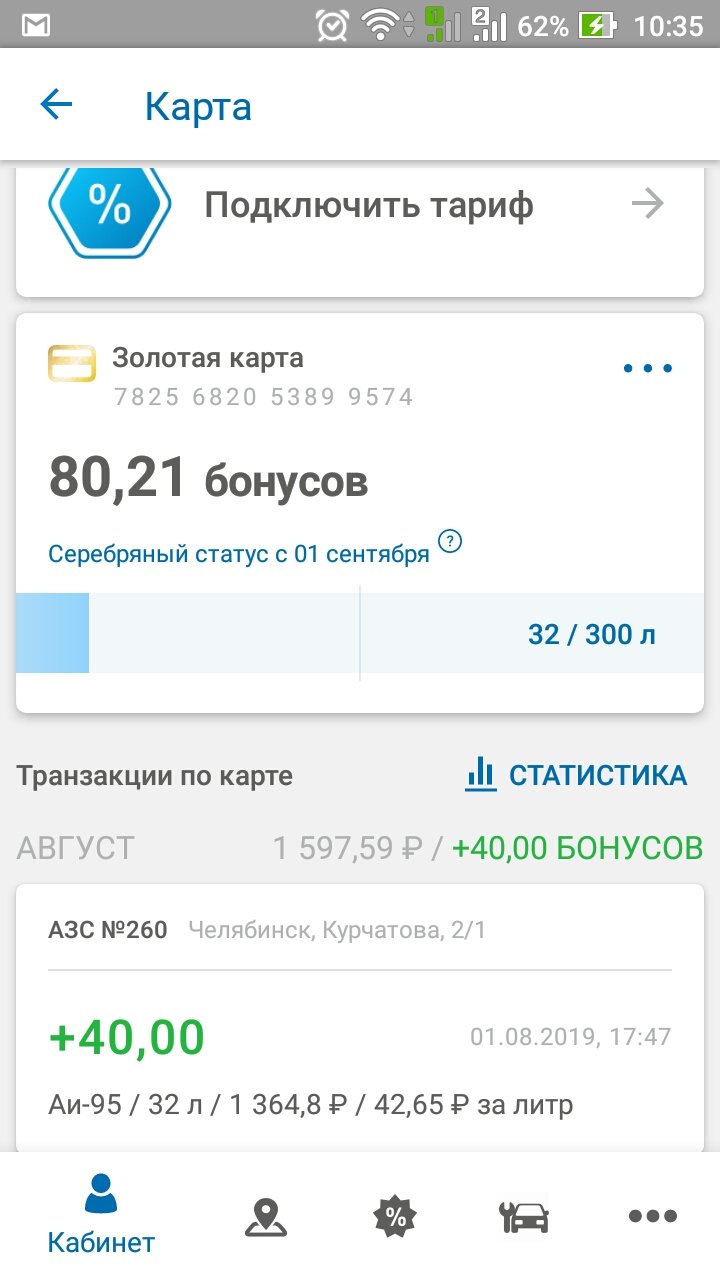Open the АЗС №260 transaction card
The height and width of the screenshot is (1280, 720).
360,1017
